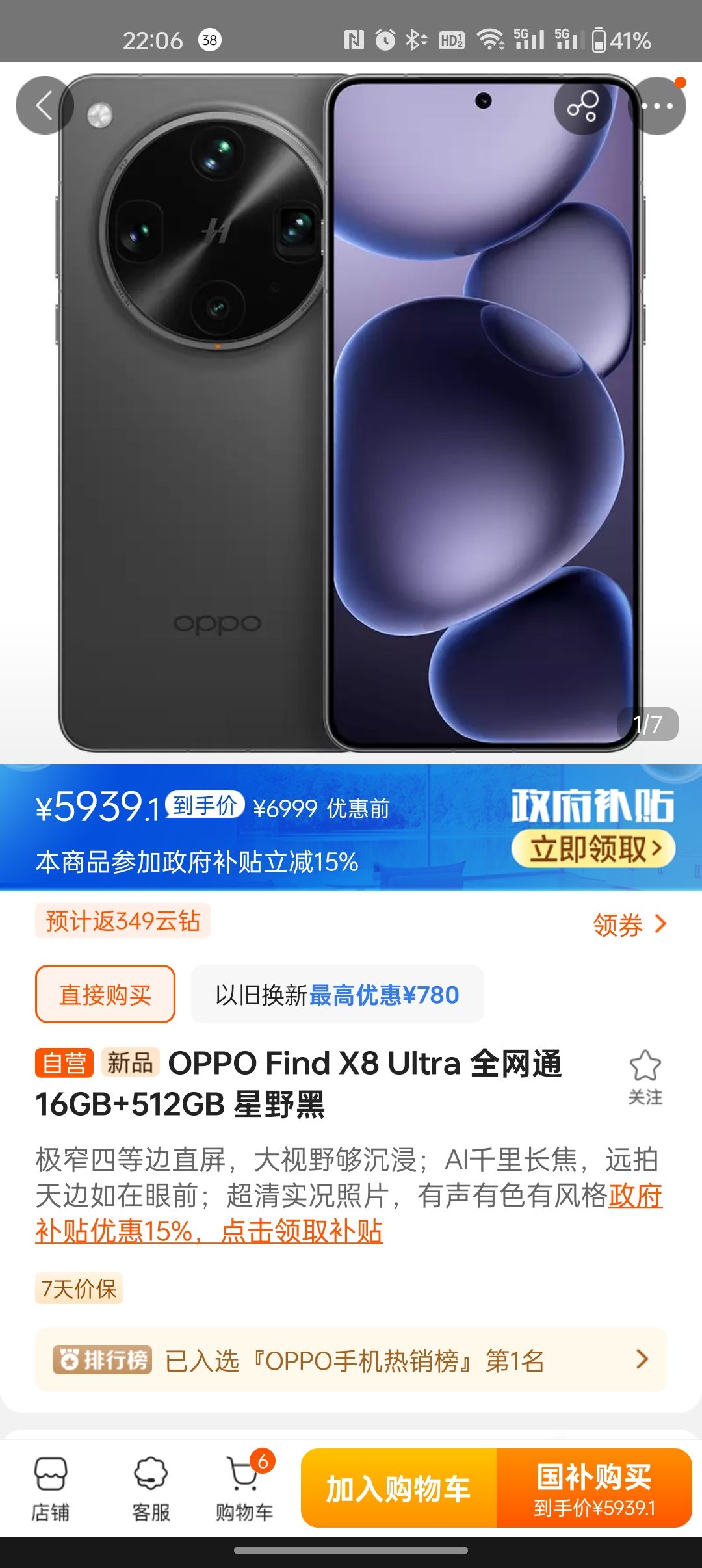Tap the 7天价保 price protection tag
This screenshot has height=1568, width=702.
79,1288
